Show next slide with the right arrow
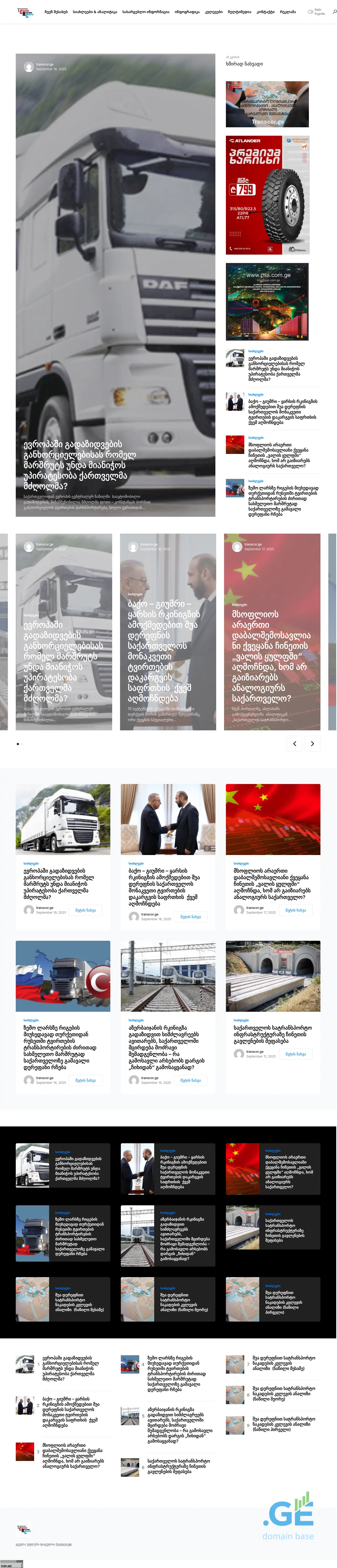337x1568 pixels. pyautogui.click(x=312, y=743)
